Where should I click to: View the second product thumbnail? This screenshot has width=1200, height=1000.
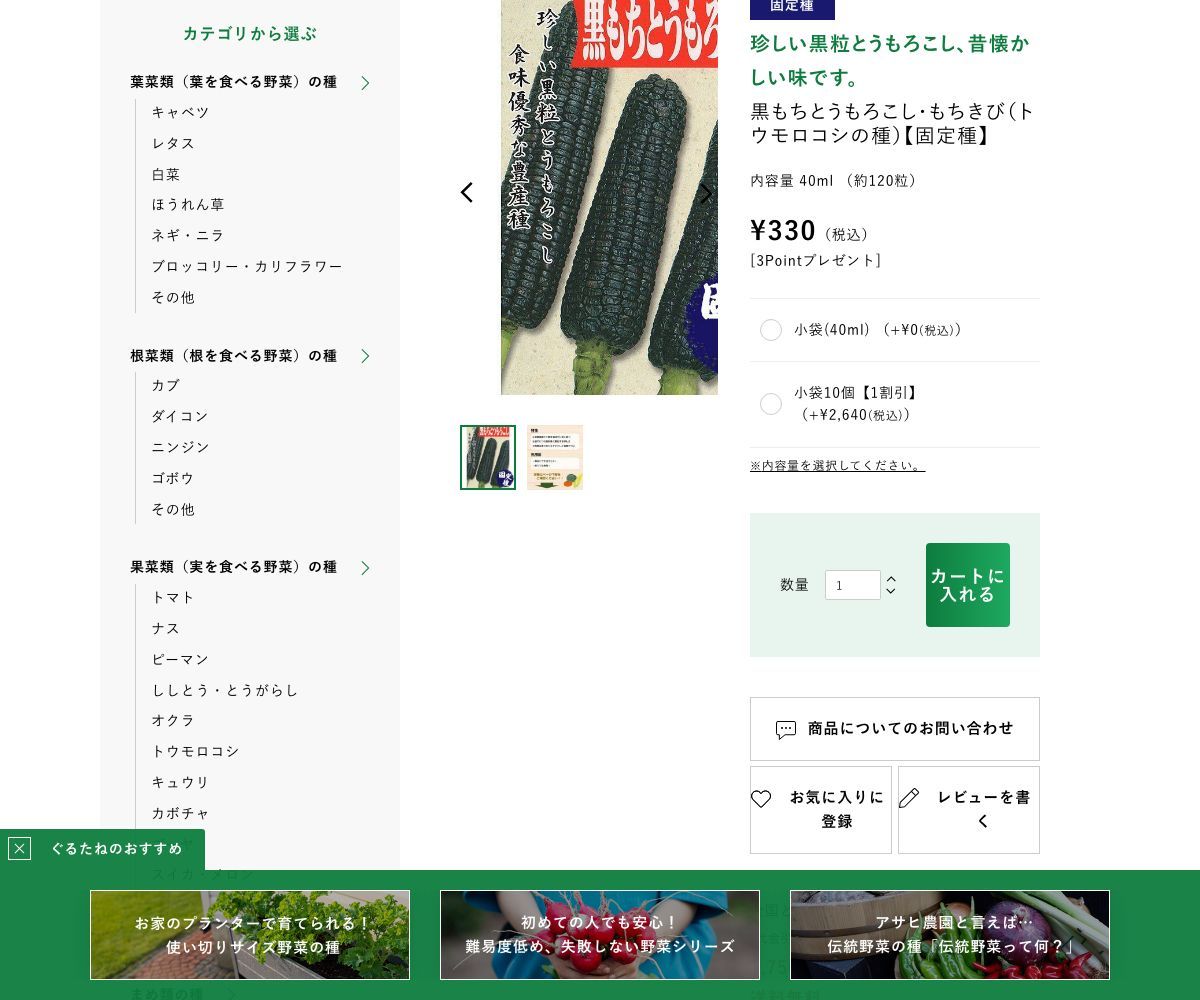(x=555, y=458)
